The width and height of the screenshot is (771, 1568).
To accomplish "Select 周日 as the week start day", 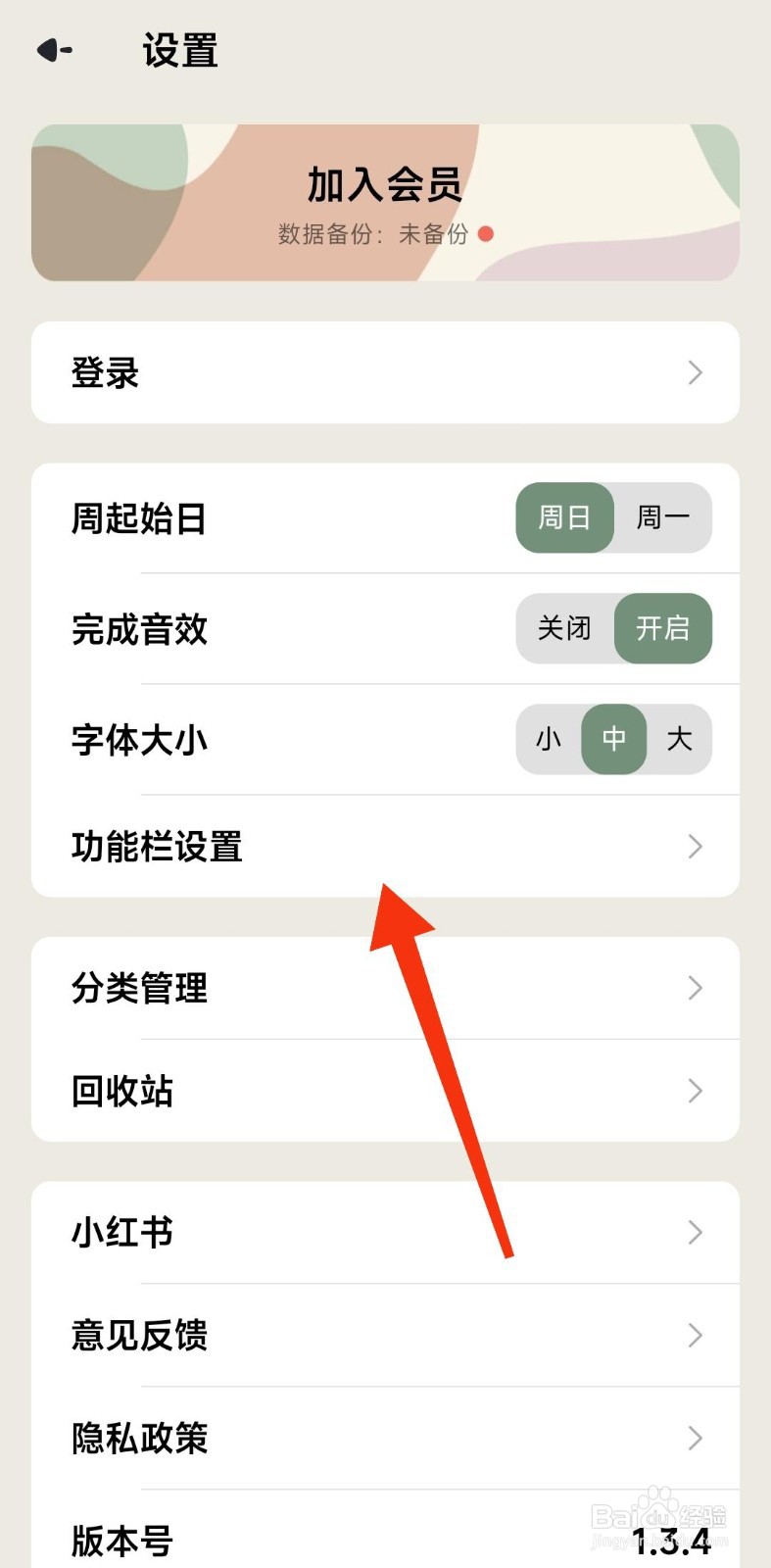I will pyautogui.click(x=564, y=518).
